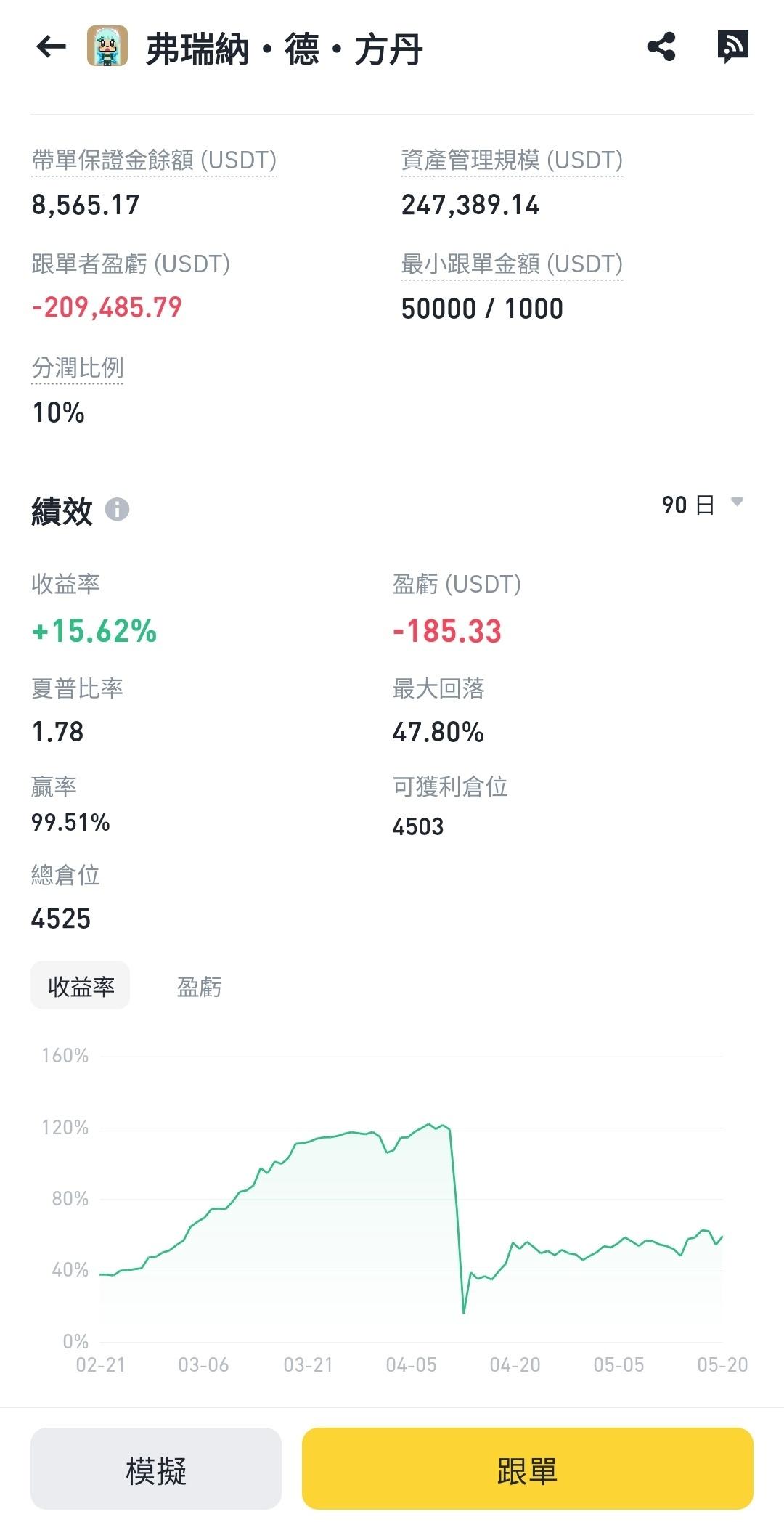Viewport: 784px width, 1530px height.
Task: Open the trader's avatar picture
Action: tap(107, 47)
